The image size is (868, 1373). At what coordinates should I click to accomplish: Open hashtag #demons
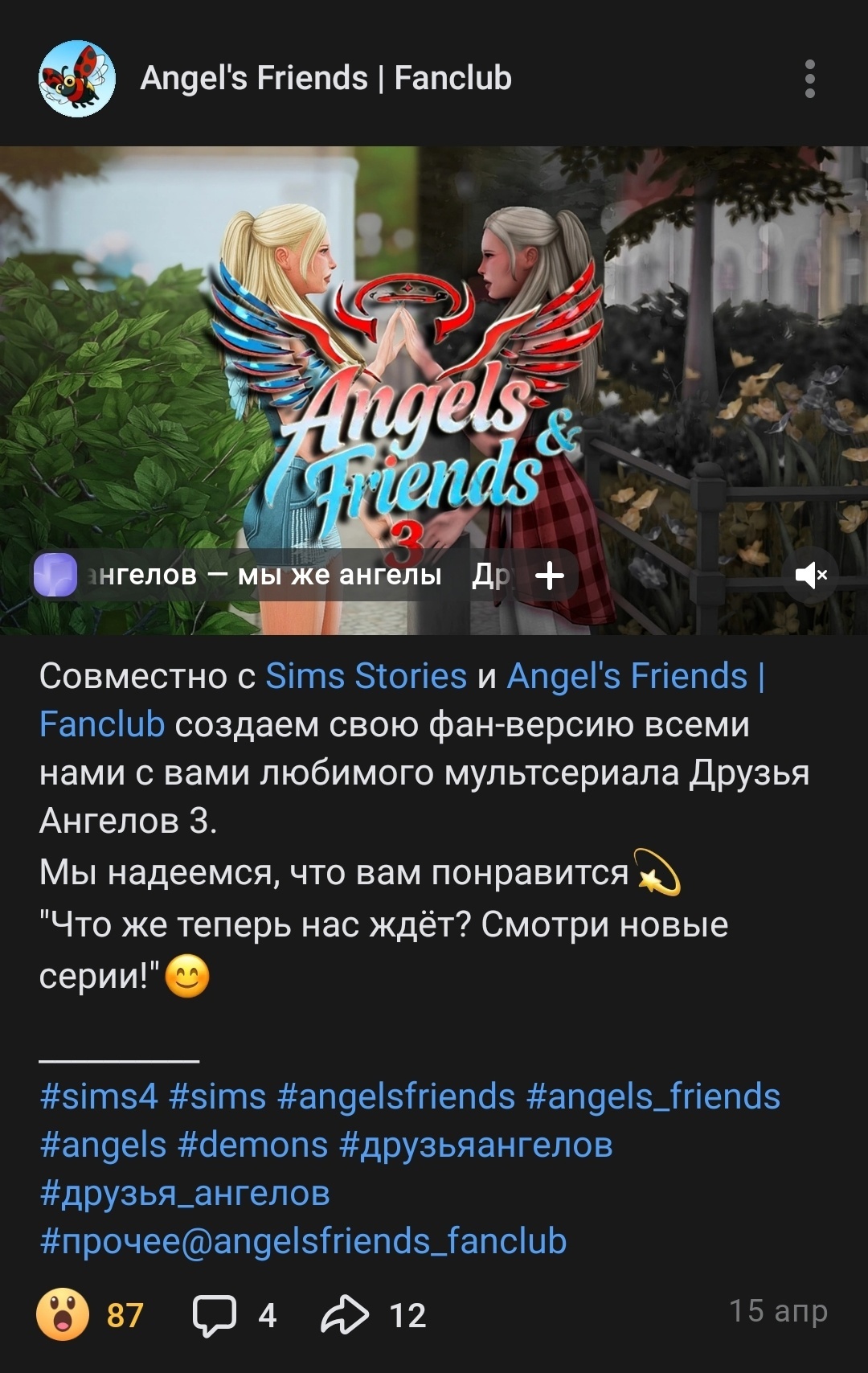[x=252, y=1145]
